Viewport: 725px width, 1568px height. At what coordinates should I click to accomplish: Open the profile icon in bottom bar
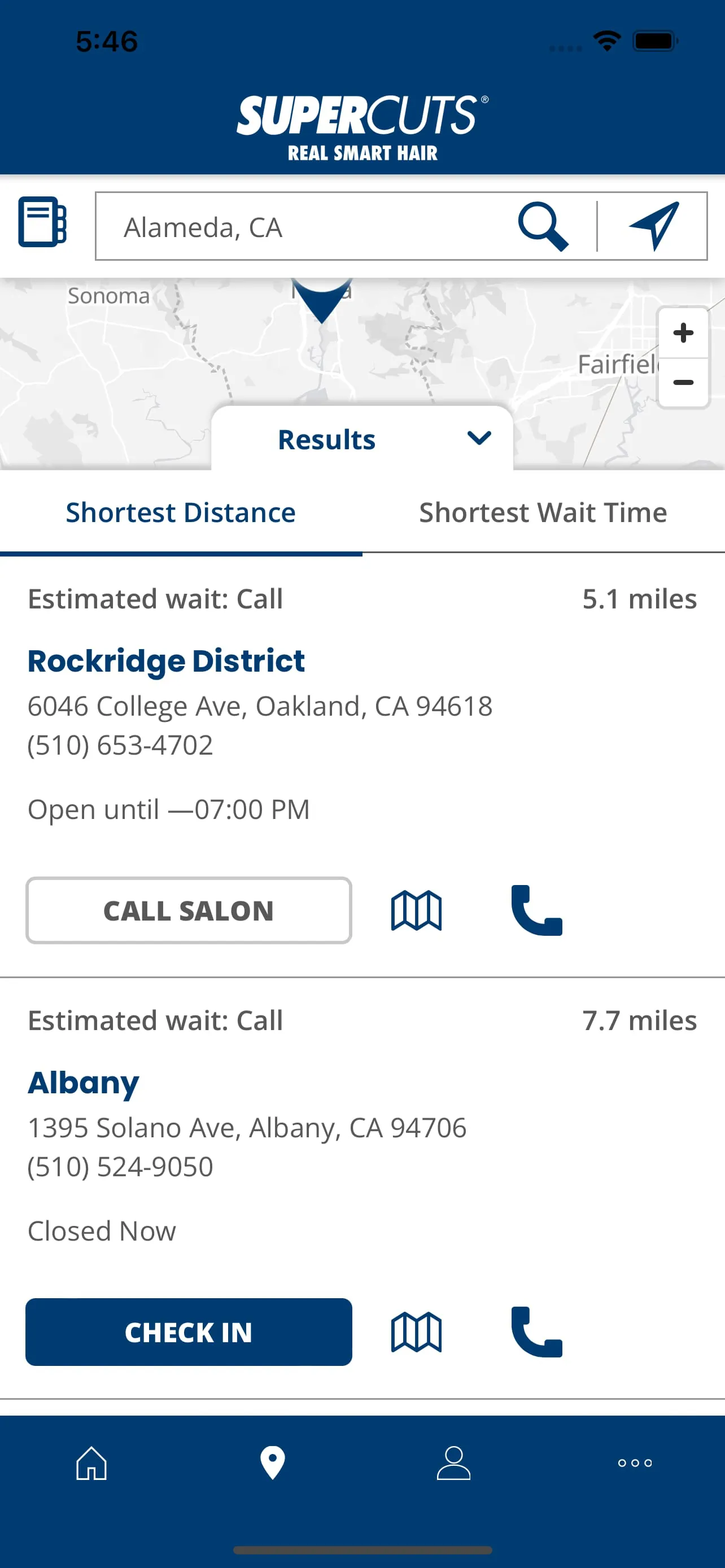click(x=453, y=1464)
